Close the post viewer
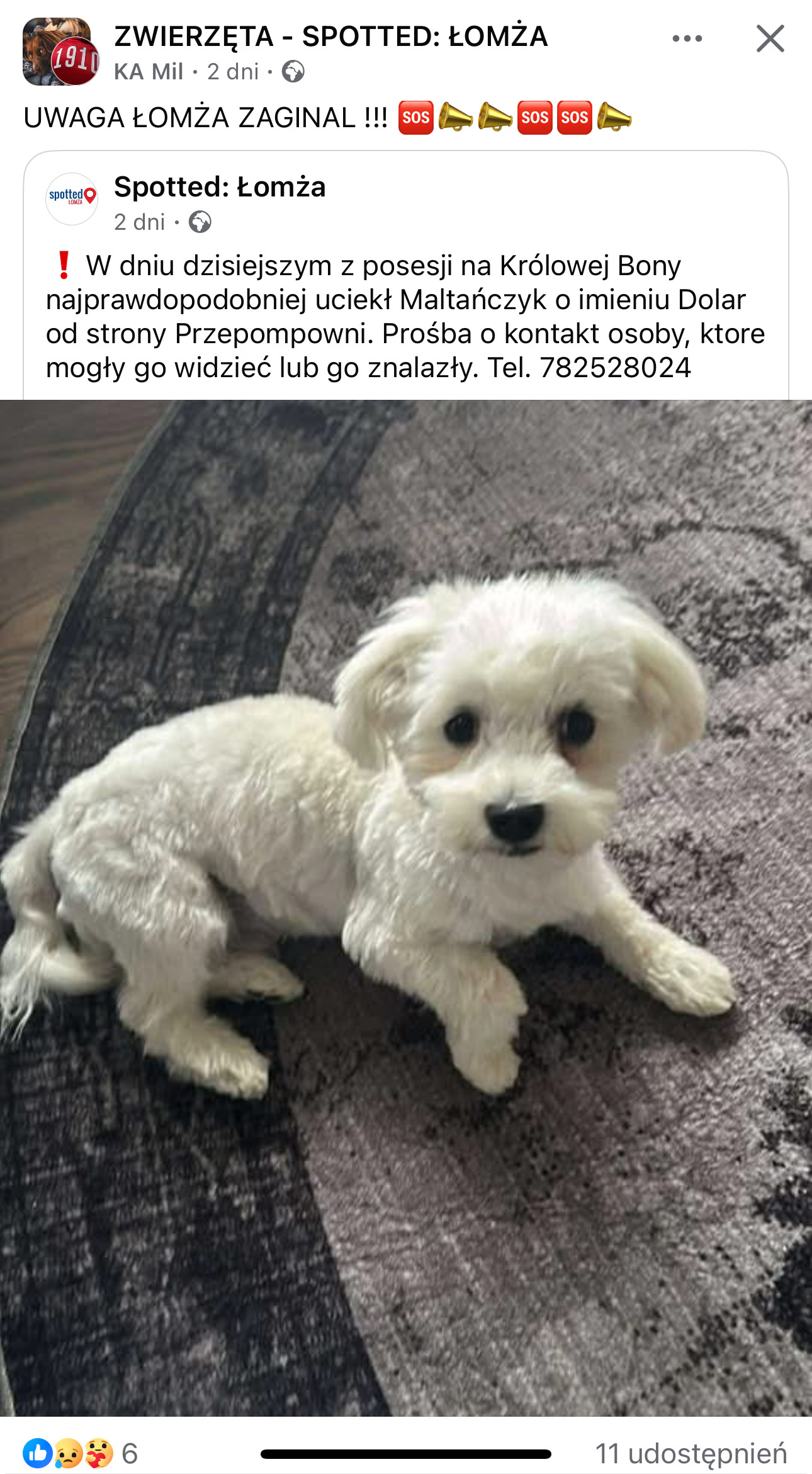812x1474 pixels. [770, 39]
